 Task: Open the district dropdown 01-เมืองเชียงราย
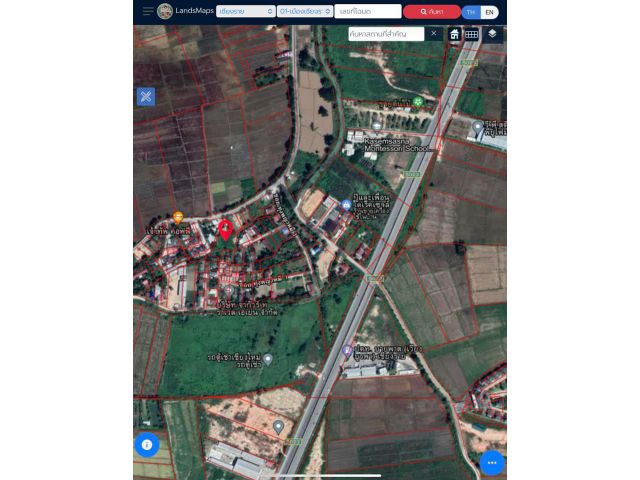[x=305, y=11]
